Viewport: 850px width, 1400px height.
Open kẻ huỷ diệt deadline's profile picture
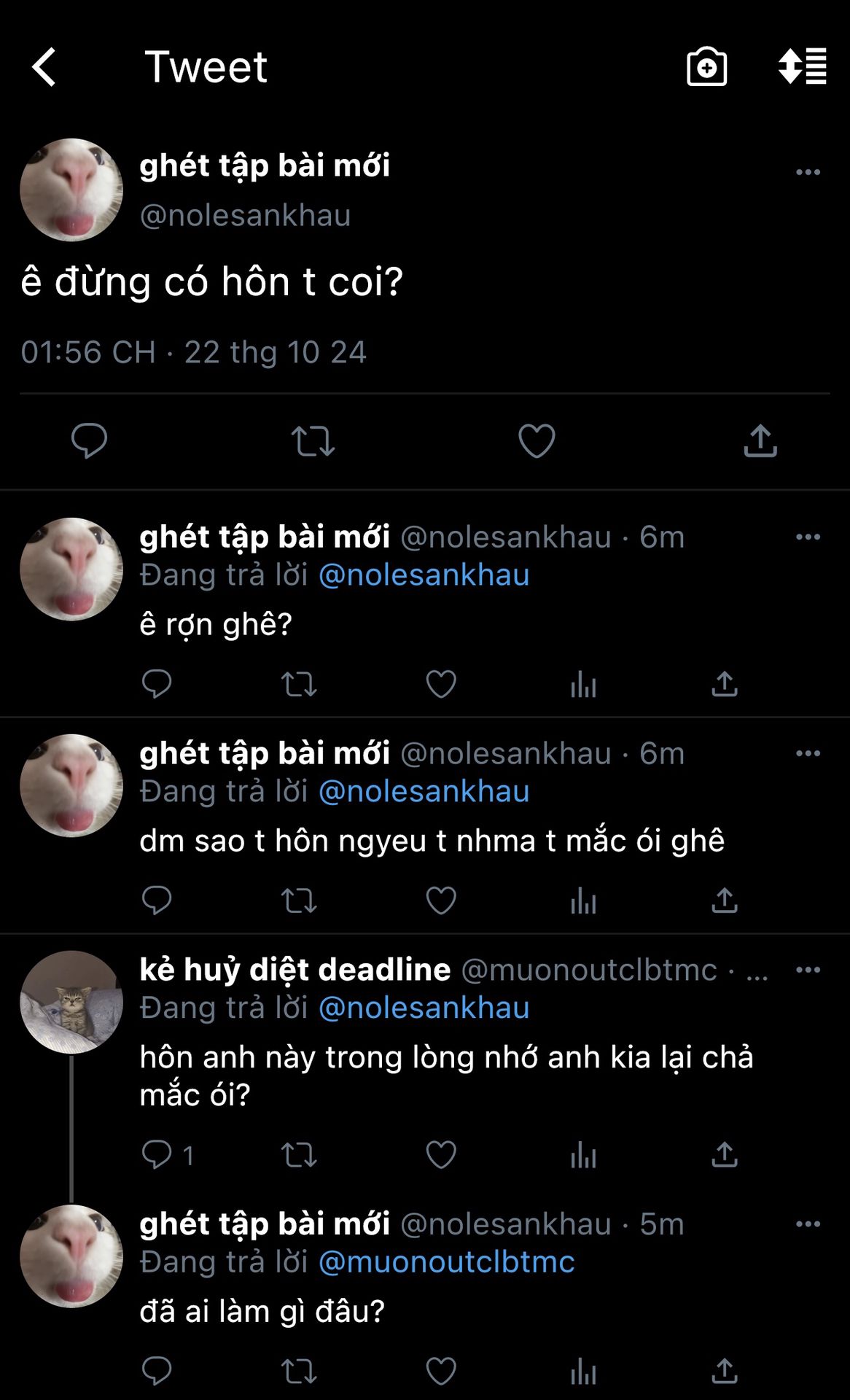coord(71,1002)
